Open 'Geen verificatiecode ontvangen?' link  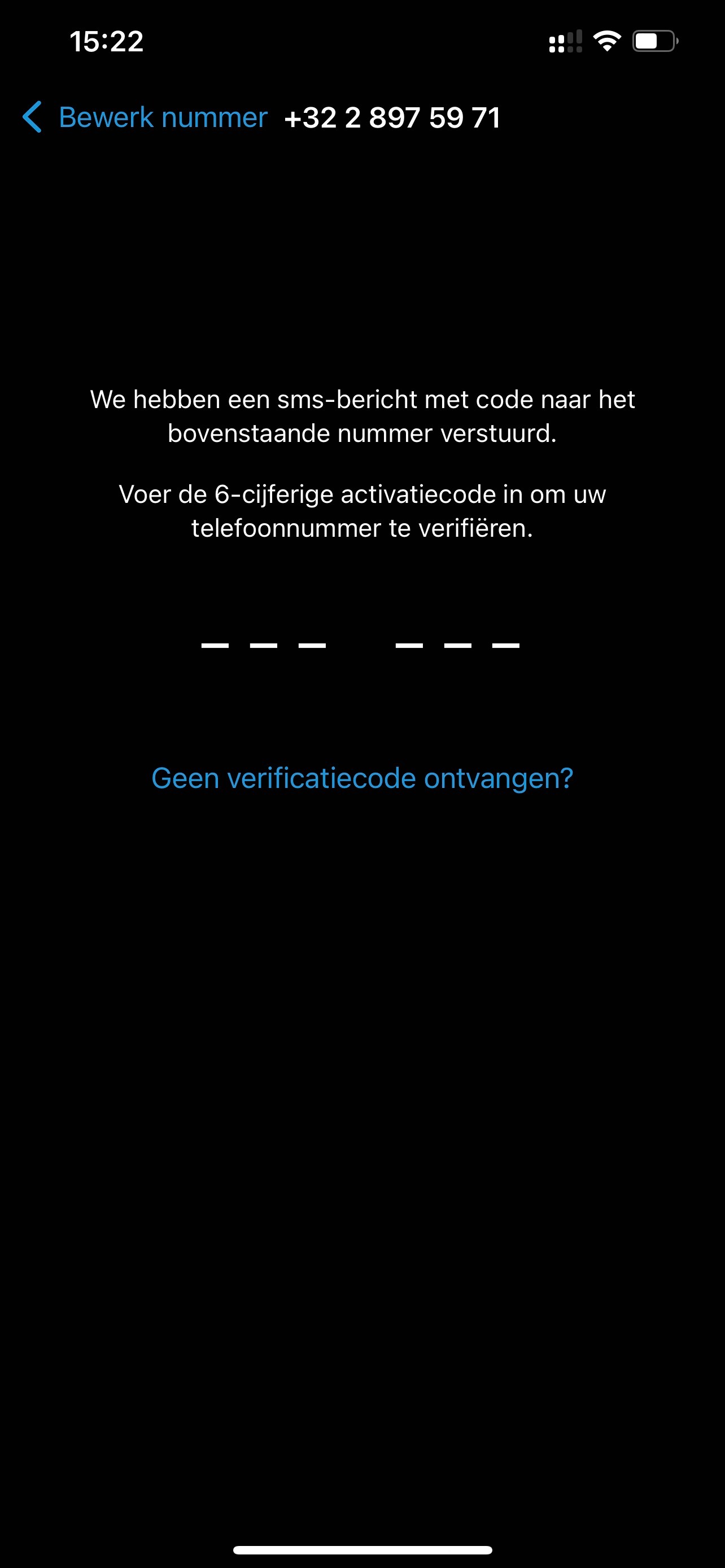coord(362,778)
